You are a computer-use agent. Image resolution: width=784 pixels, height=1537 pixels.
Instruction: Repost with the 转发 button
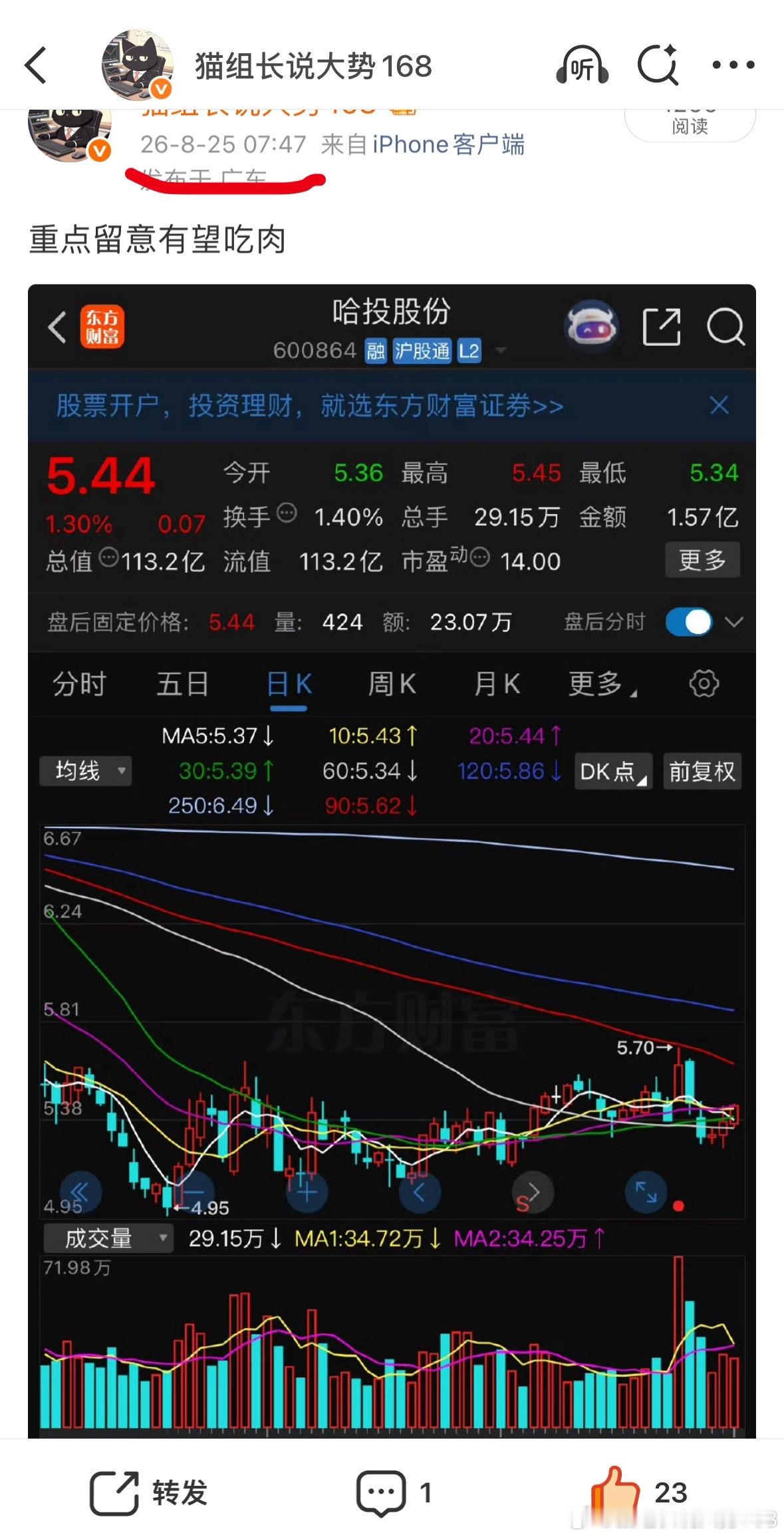pyautogui.click(x=149, y=1493)
